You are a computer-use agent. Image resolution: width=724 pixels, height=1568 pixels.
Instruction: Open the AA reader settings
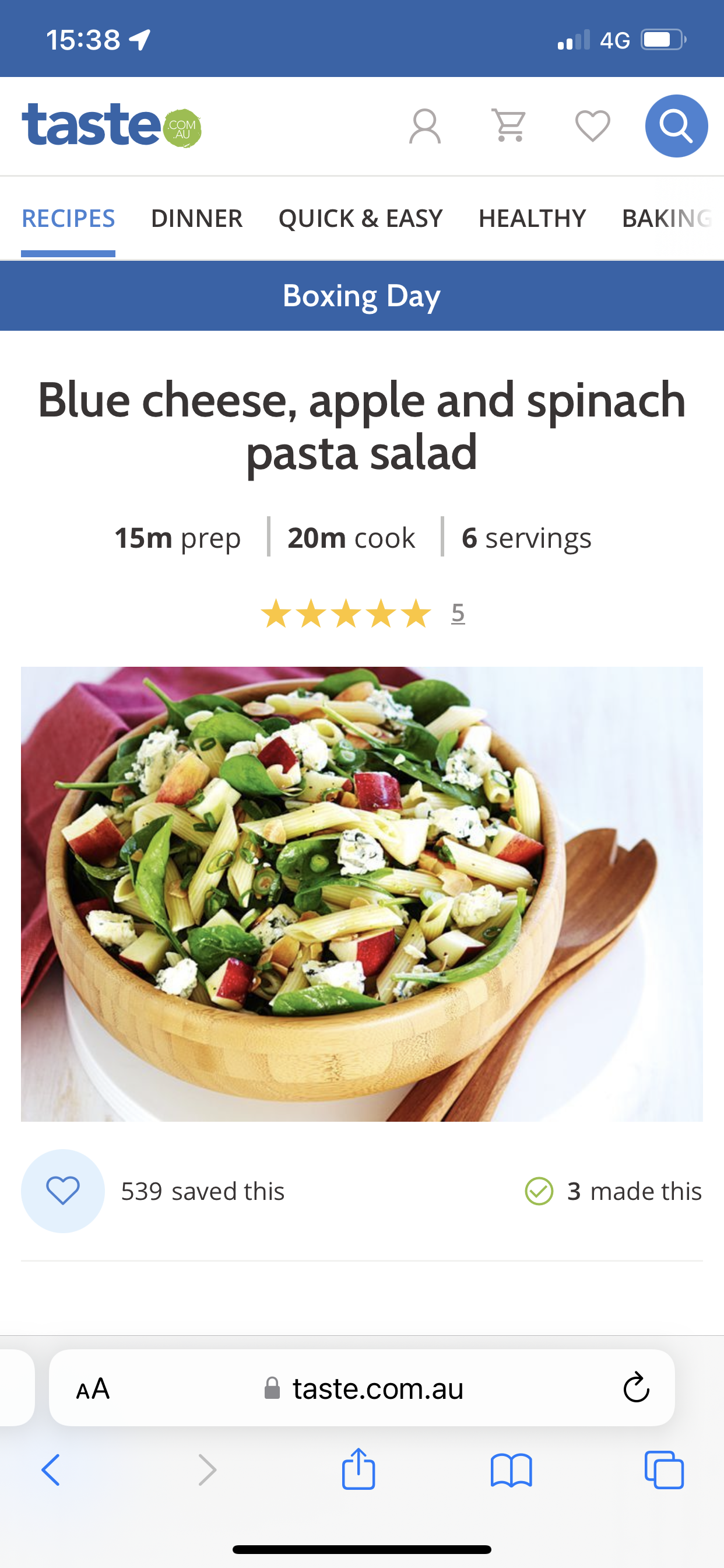[x=93, y=1388]
